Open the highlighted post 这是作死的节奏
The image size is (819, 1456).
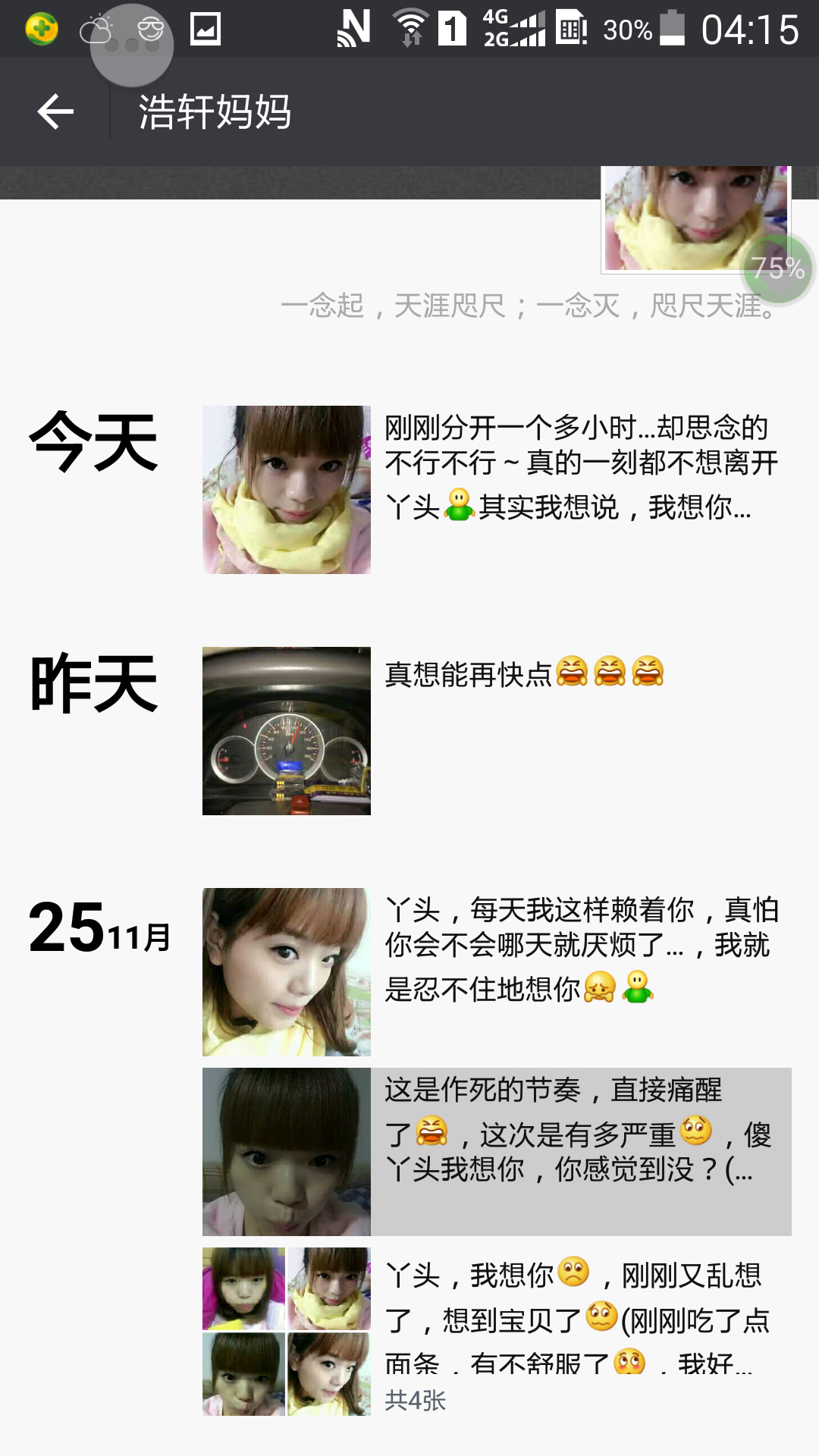click(x=581, y=1131)
